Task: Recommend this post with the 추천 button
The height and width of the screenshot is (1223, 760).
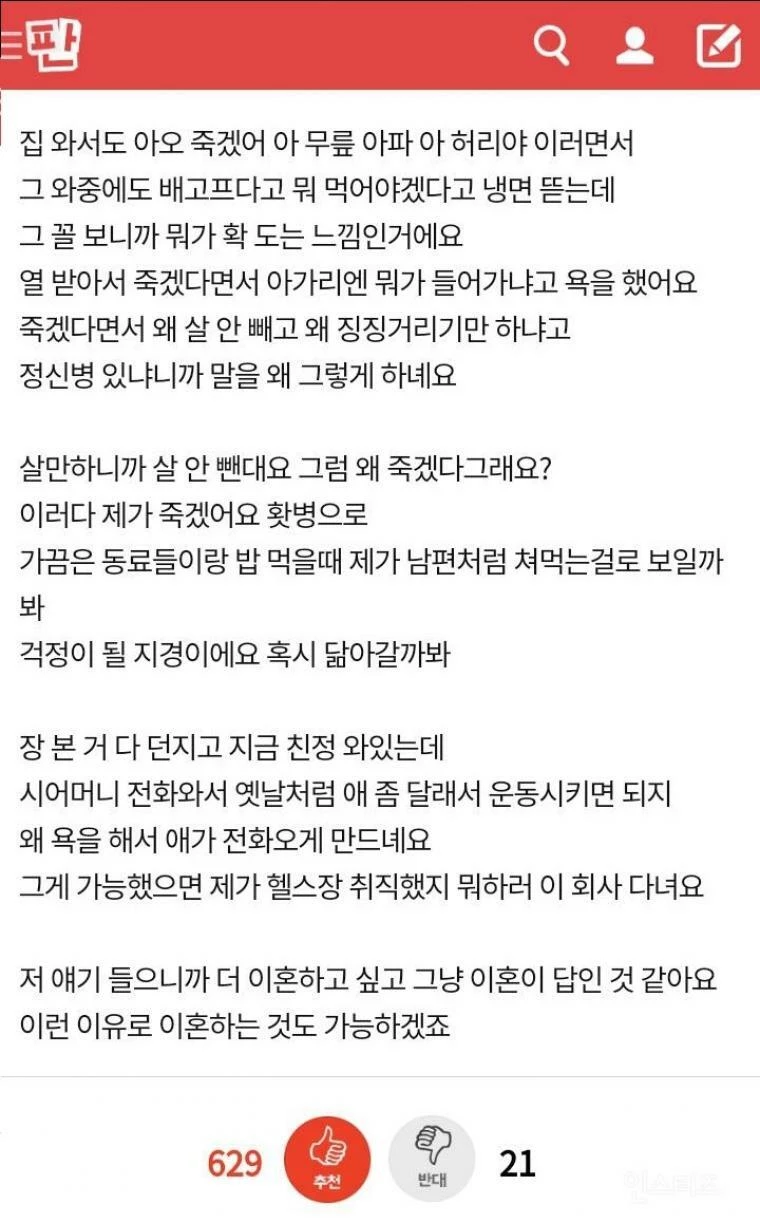Action: point(327,1161)
